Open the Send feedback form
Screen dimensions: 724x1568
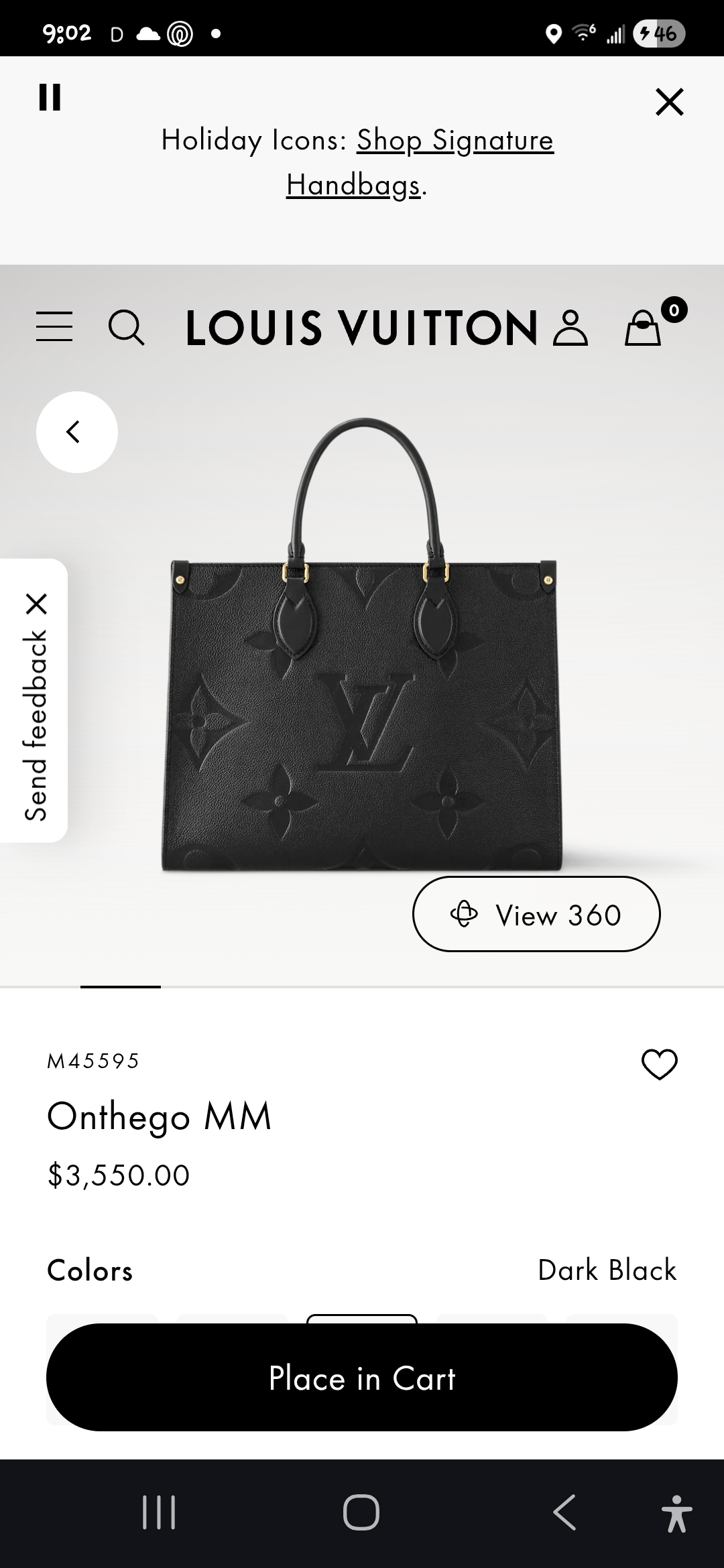click(x=35, y=726)
